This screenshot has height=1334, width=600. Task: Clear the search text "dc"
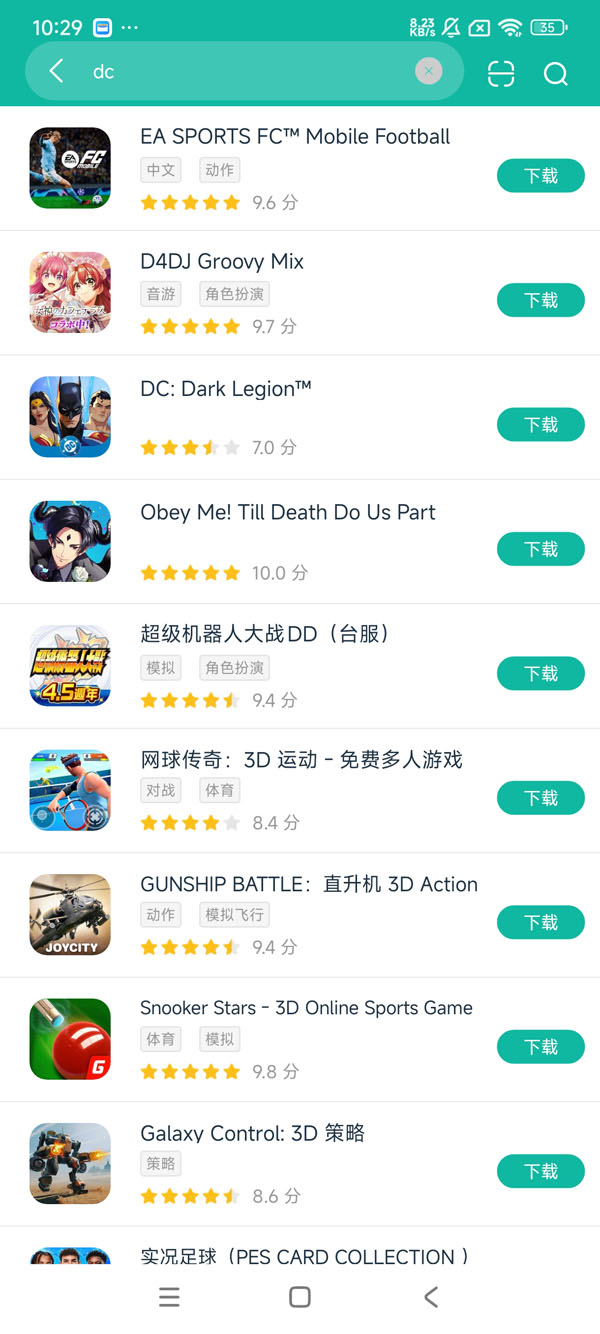[428, 71]
